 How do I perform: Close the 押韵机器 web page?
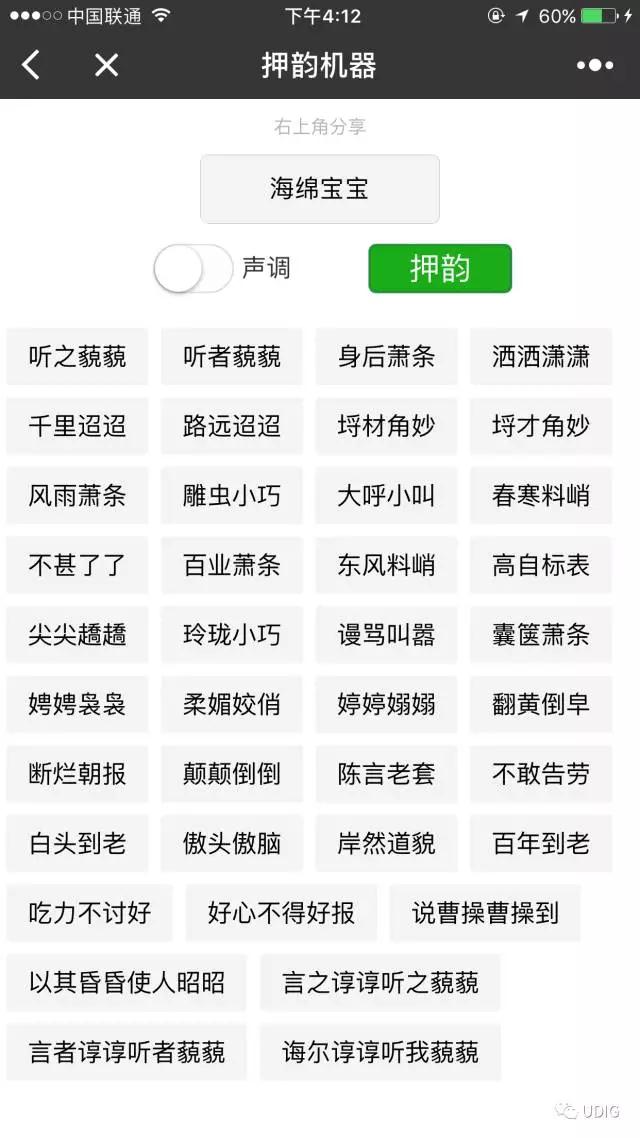tap(106, 66)
